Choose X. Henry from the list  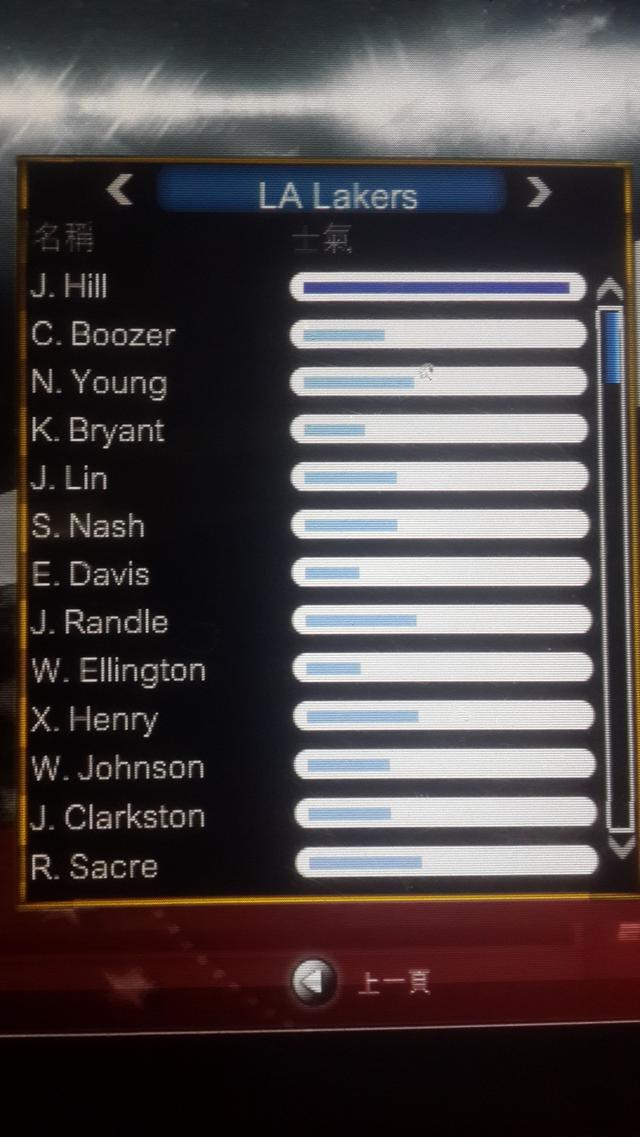[94, 719]
